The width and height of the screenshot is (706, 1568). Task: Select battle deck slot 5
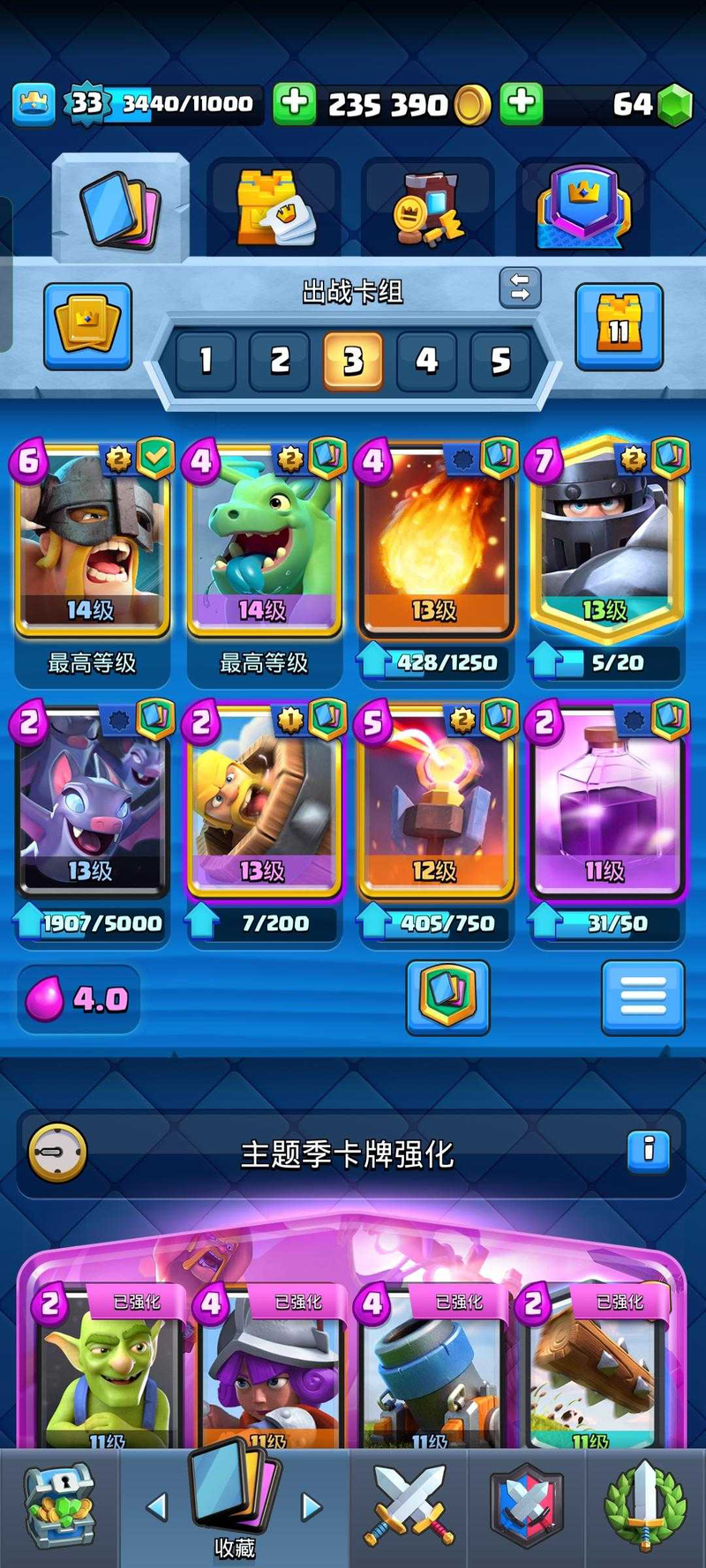point(500,360)
